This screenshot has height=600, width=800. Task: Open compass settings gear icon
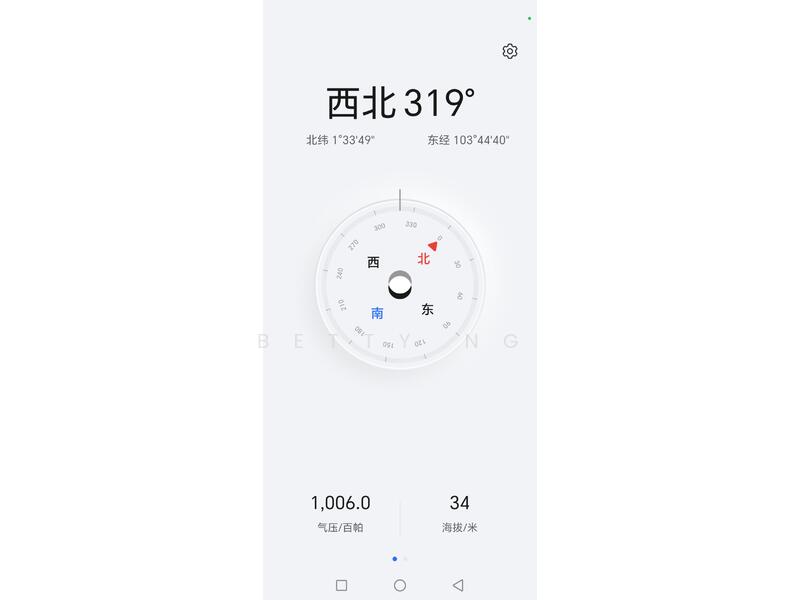[x=510, y=51]
